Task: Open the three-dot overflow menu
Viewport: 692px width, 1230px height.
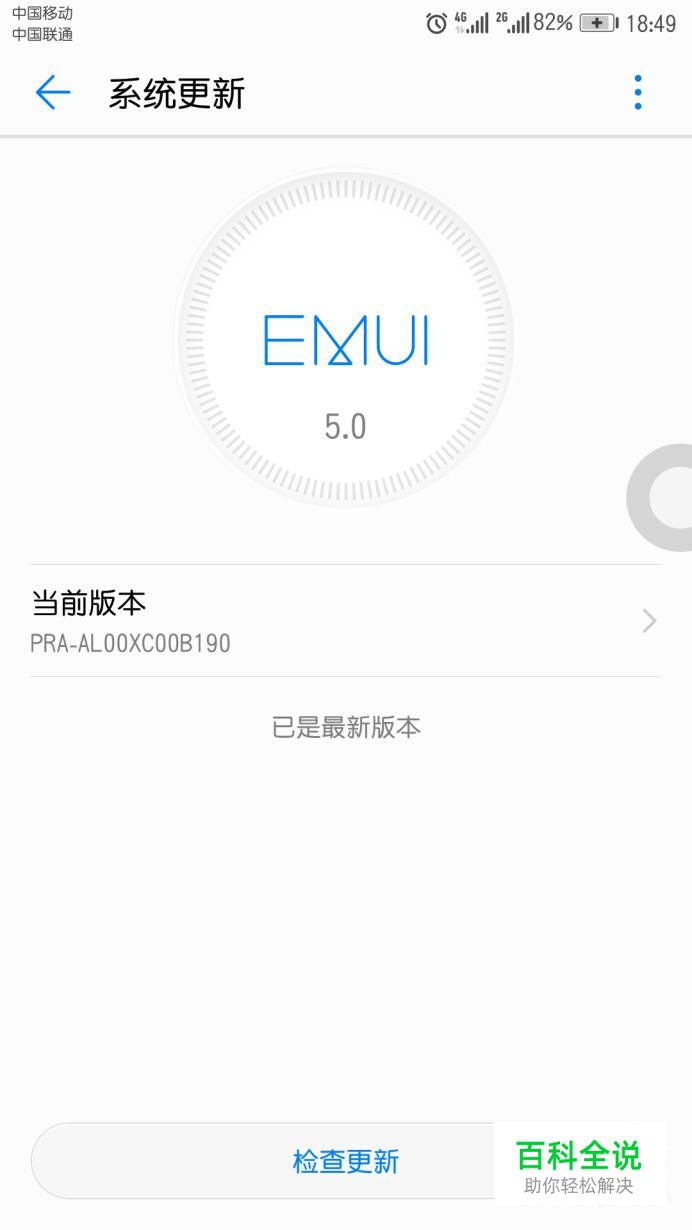Action: coord(638,93)
